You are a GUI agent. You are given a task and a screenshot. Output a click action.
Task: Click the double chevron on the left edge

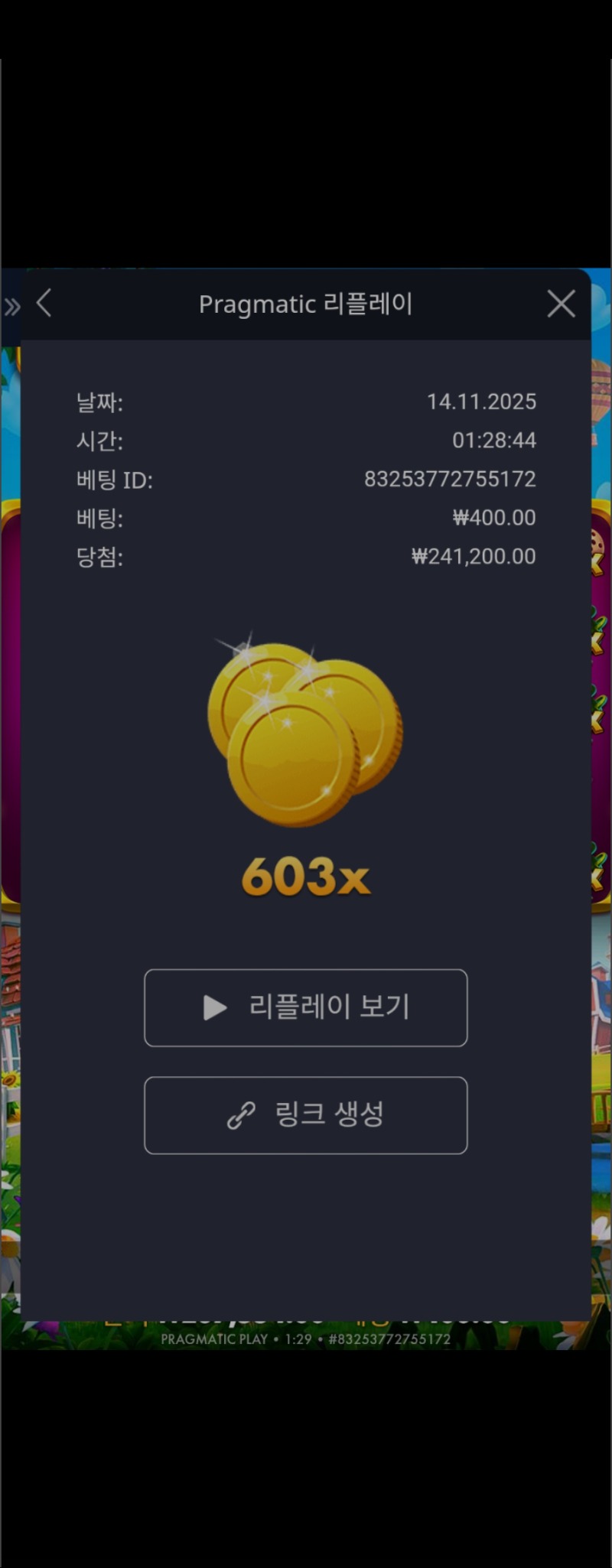pos(11,305)
